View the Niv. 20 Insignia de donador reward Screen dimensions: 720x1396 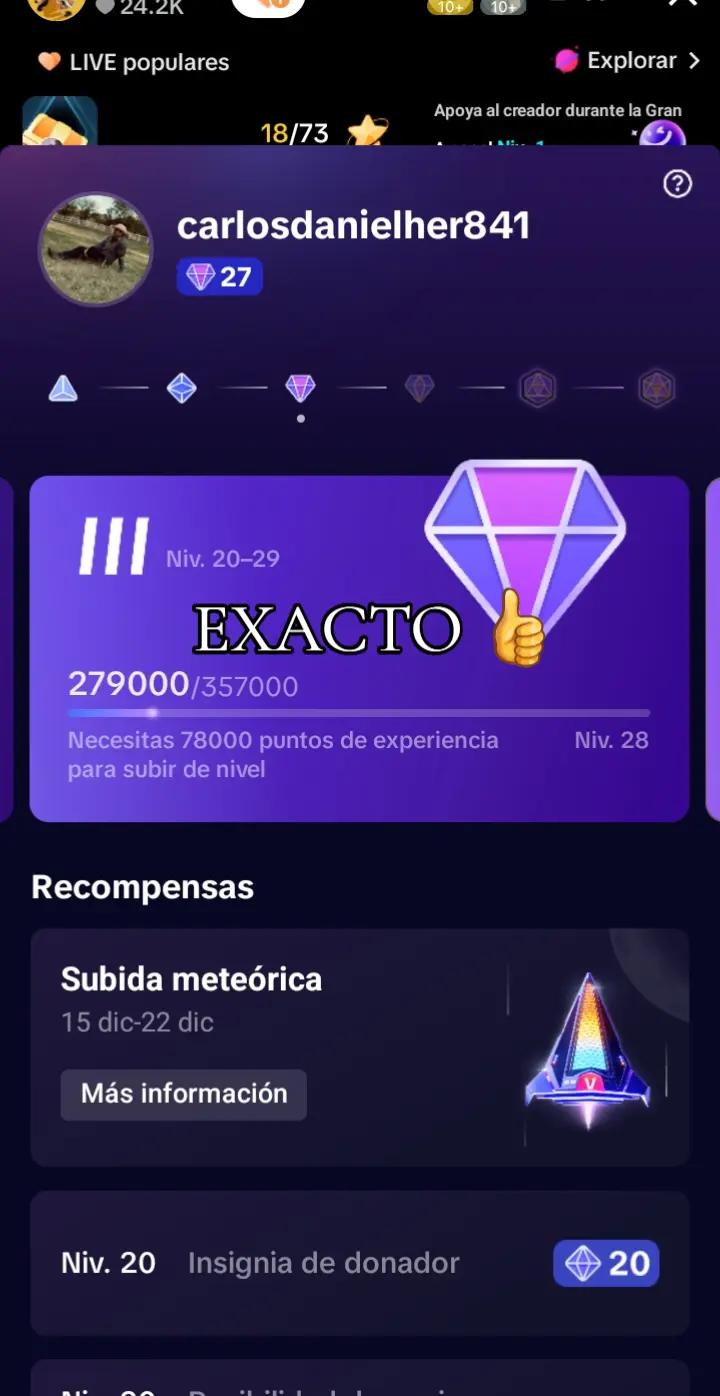[x=360, y=1263]
